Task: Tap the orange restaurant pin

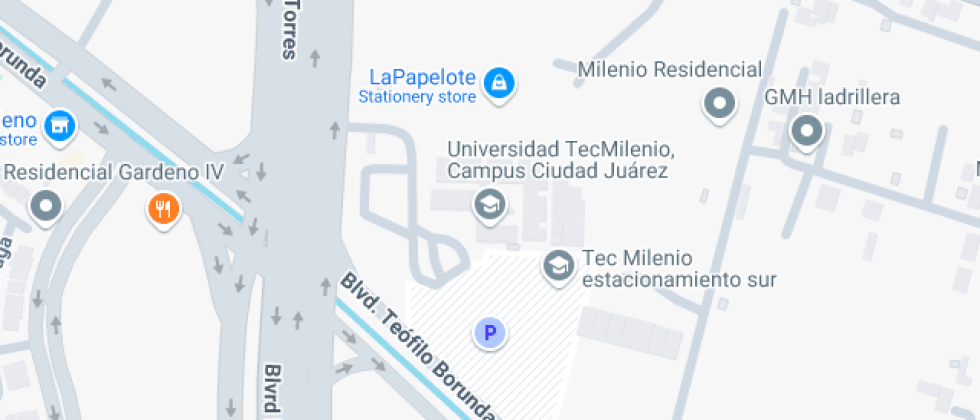Action: tap(163, 208)
